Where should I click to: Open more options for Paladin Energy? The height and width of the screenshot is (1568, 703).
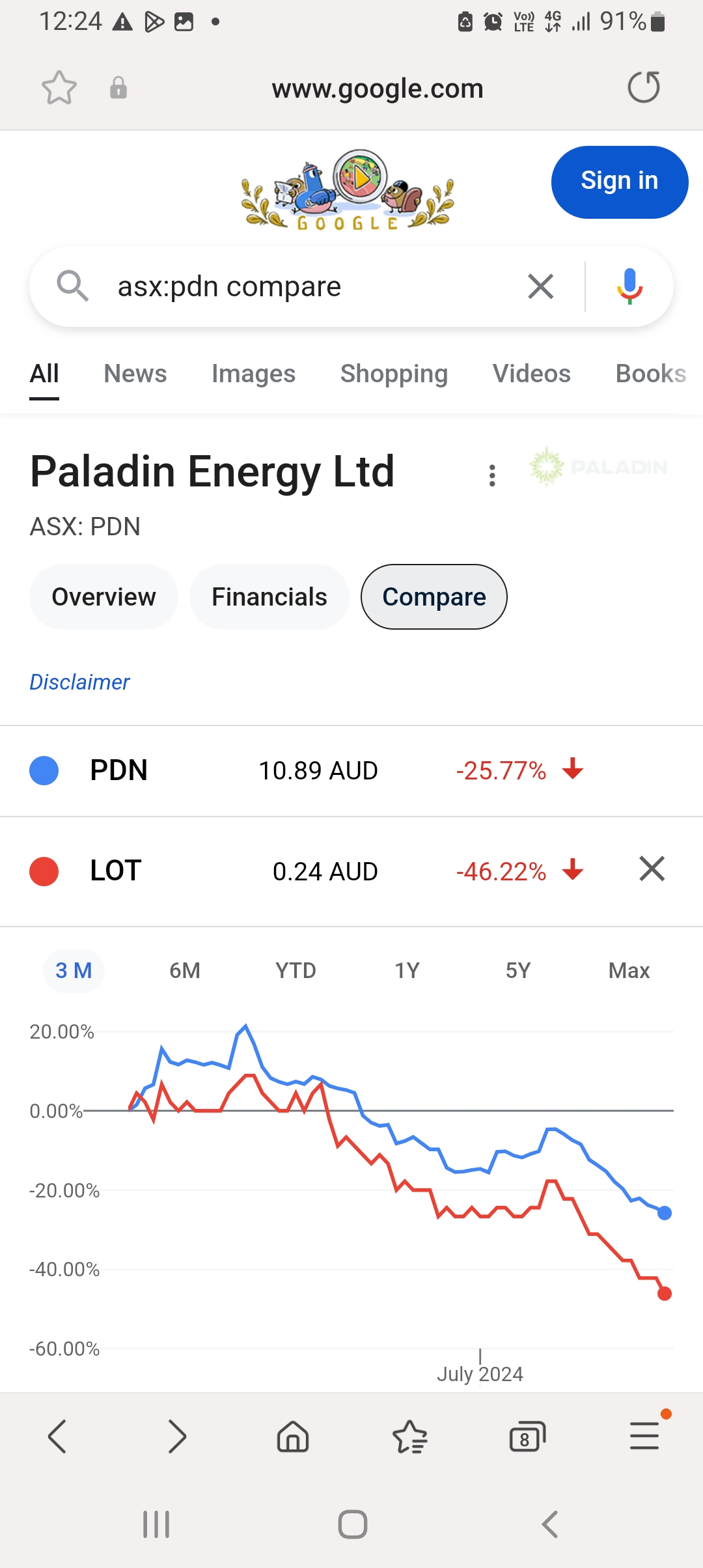click(x=492, y=475)
